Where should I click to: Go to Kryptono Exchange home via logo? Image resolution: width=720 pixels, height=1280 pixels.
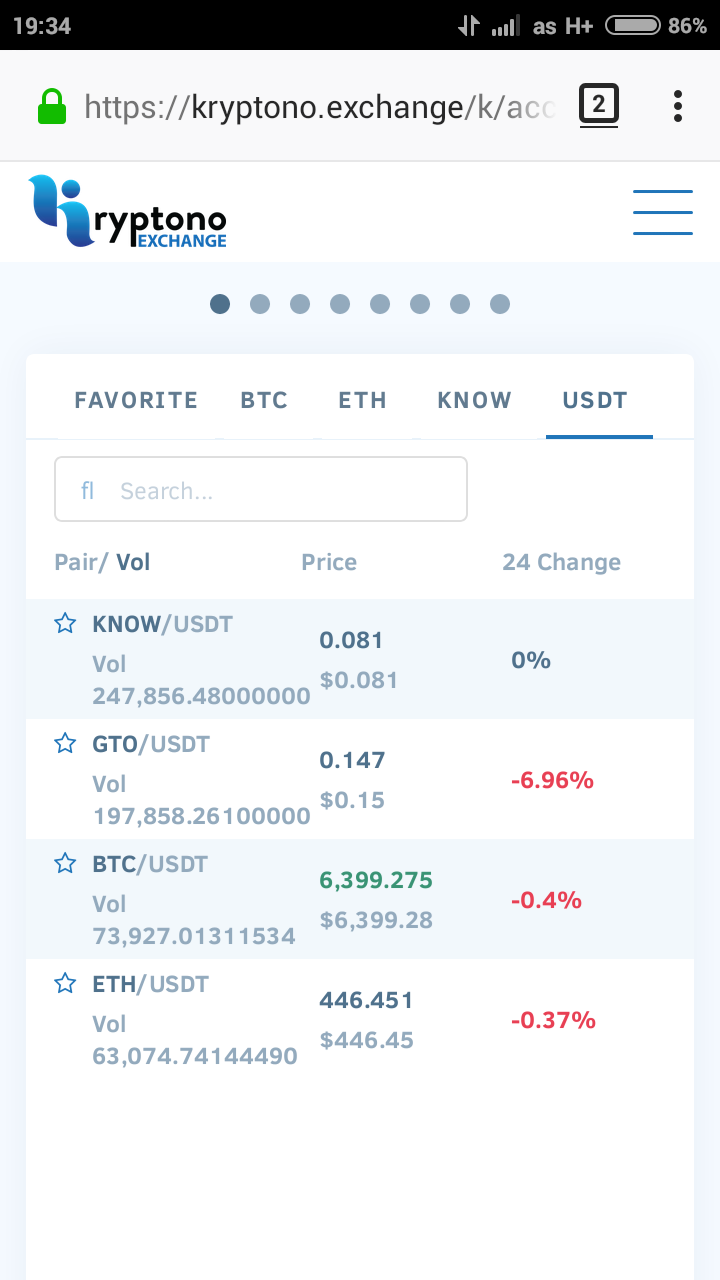[128, 212]
